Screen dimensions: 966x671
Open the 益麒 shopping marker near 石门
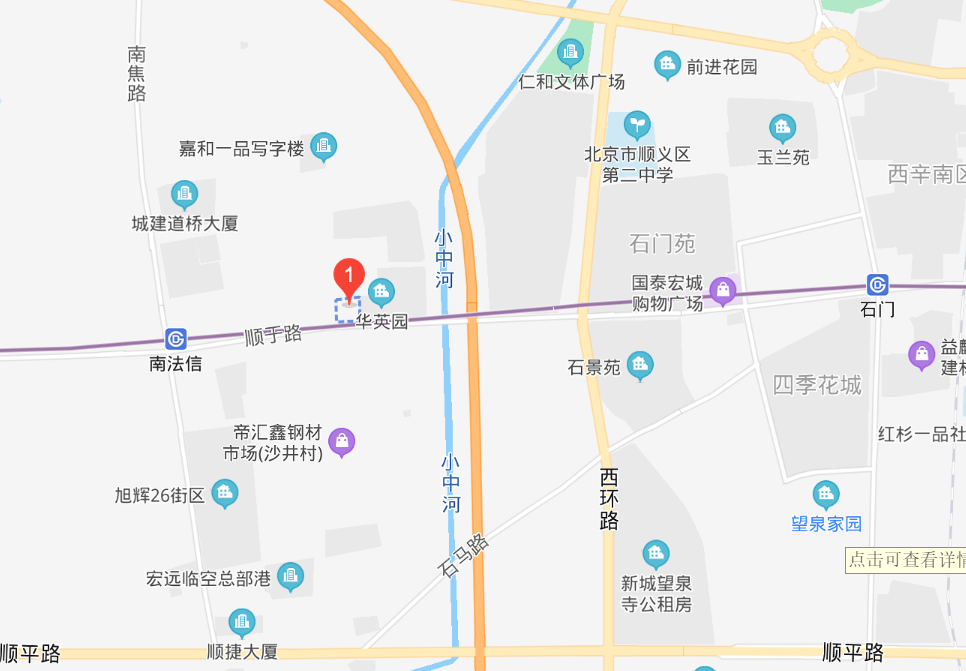(x=921, y=355)
